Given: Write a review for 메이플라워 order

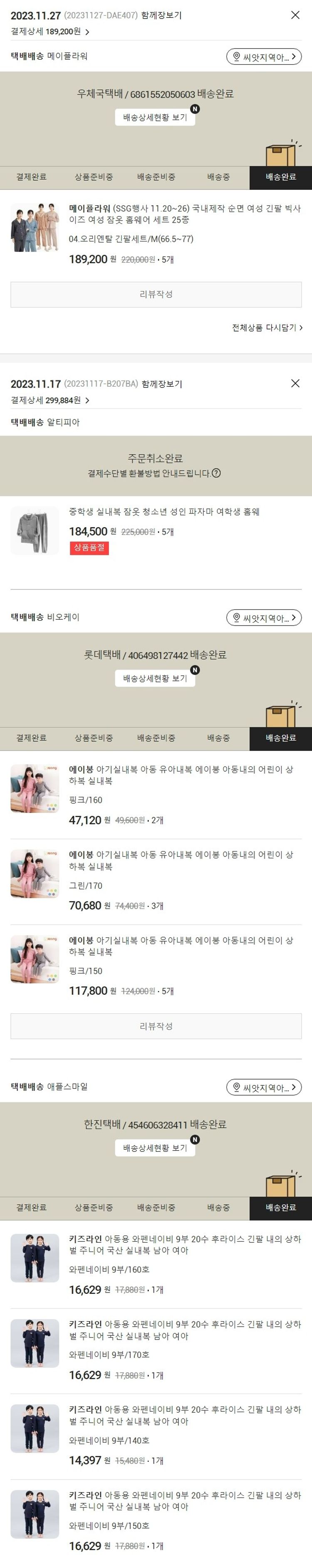Looking at the screenshot, I should tap(156, 294).
